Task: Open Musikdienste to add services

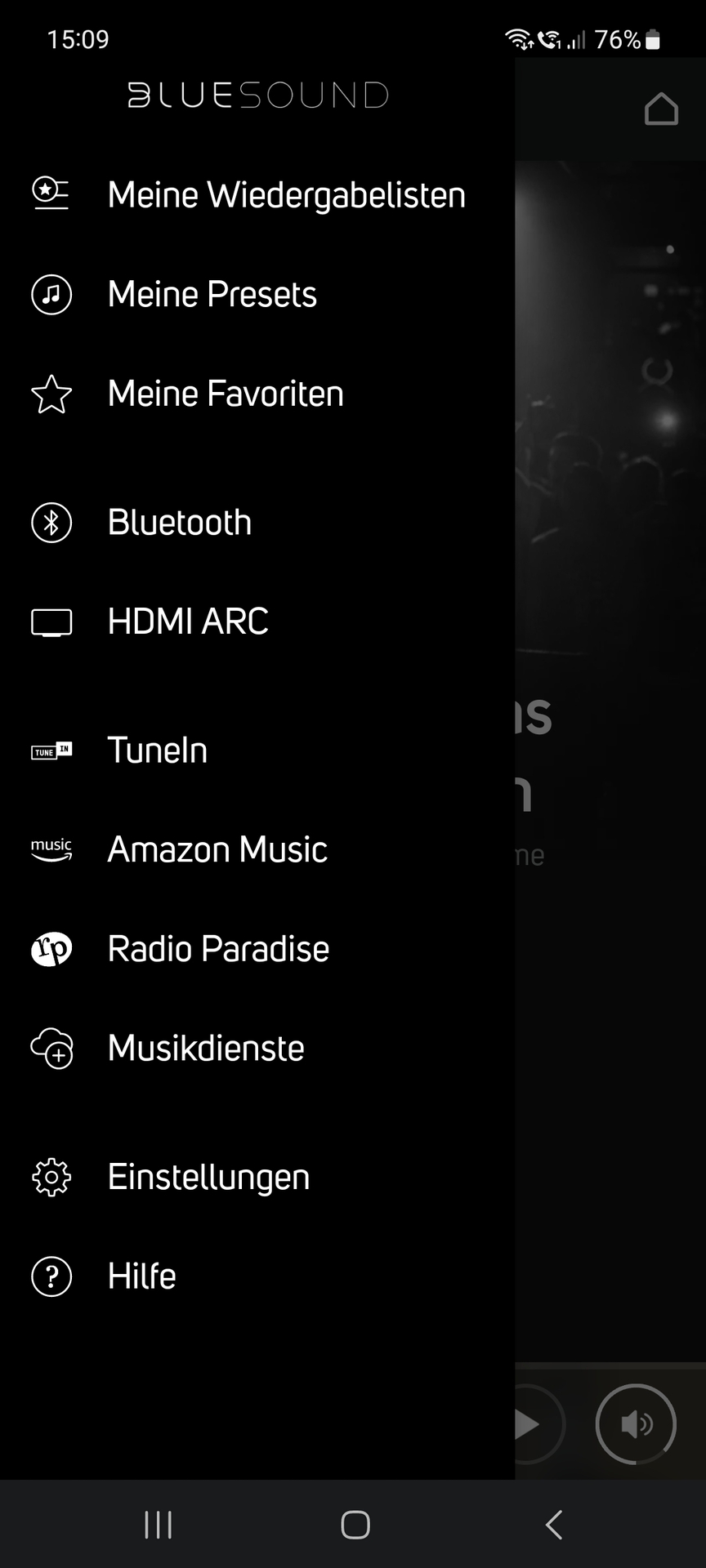Action: [x=205, y=1049]
